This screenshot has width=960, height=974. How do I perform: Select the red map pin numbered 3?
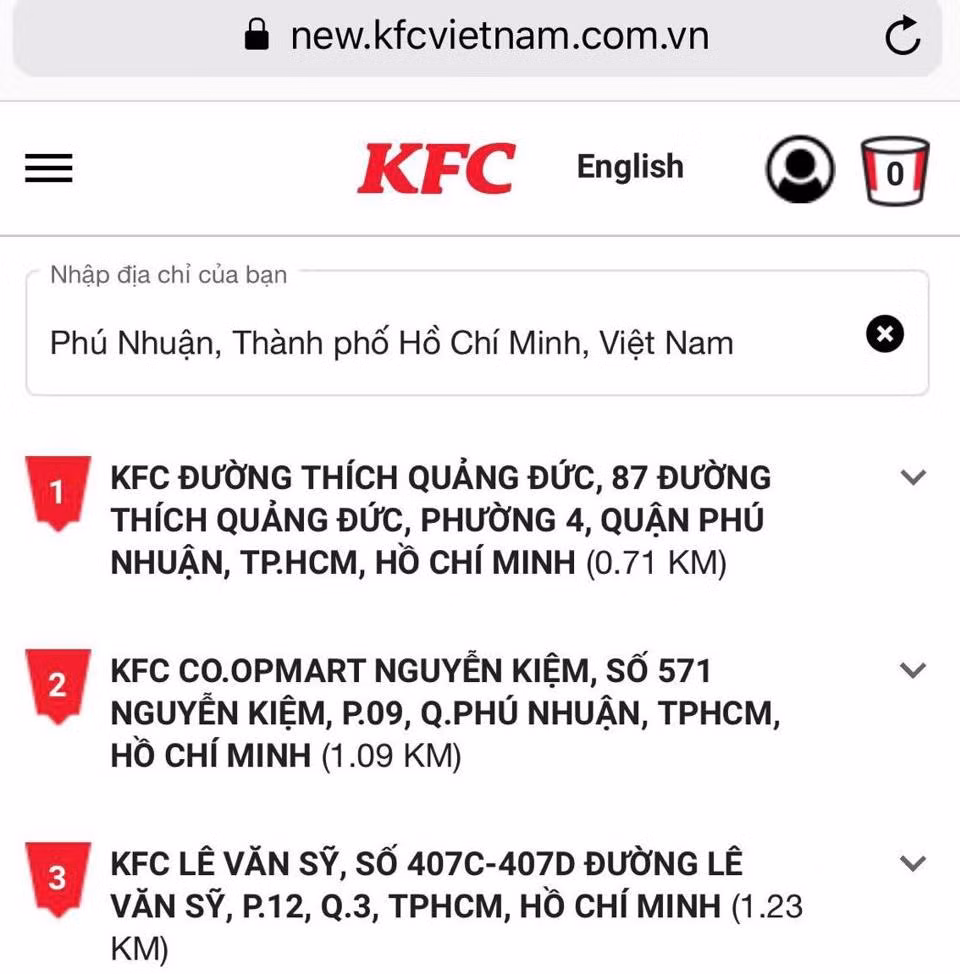pos(57,873)
